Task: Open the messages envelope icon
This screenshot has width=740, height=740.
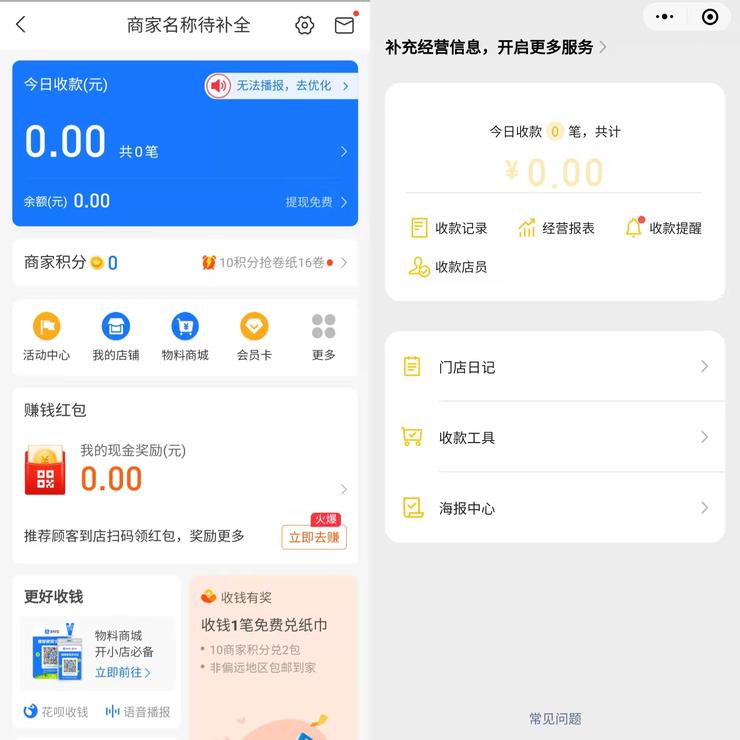Action: [x=344, y=25]
